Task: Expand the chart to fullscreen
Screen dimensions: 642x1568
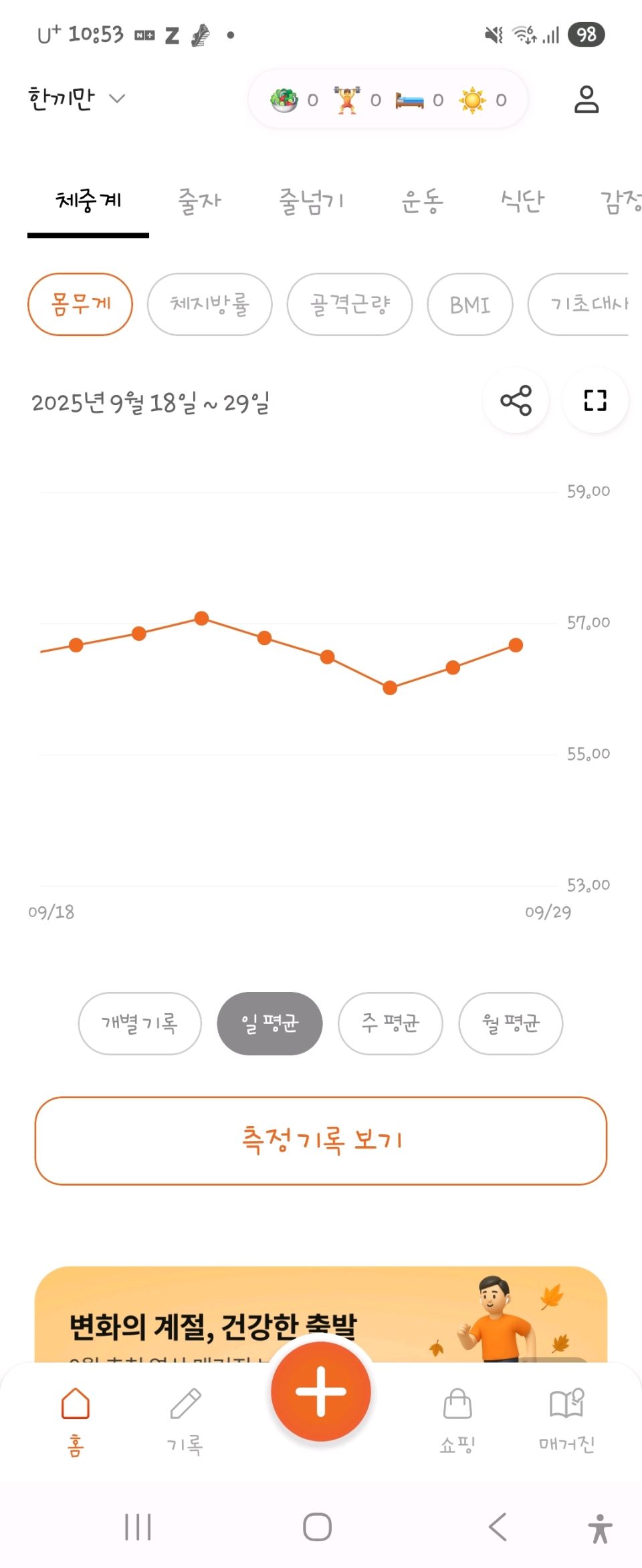Action: [595, 400]
